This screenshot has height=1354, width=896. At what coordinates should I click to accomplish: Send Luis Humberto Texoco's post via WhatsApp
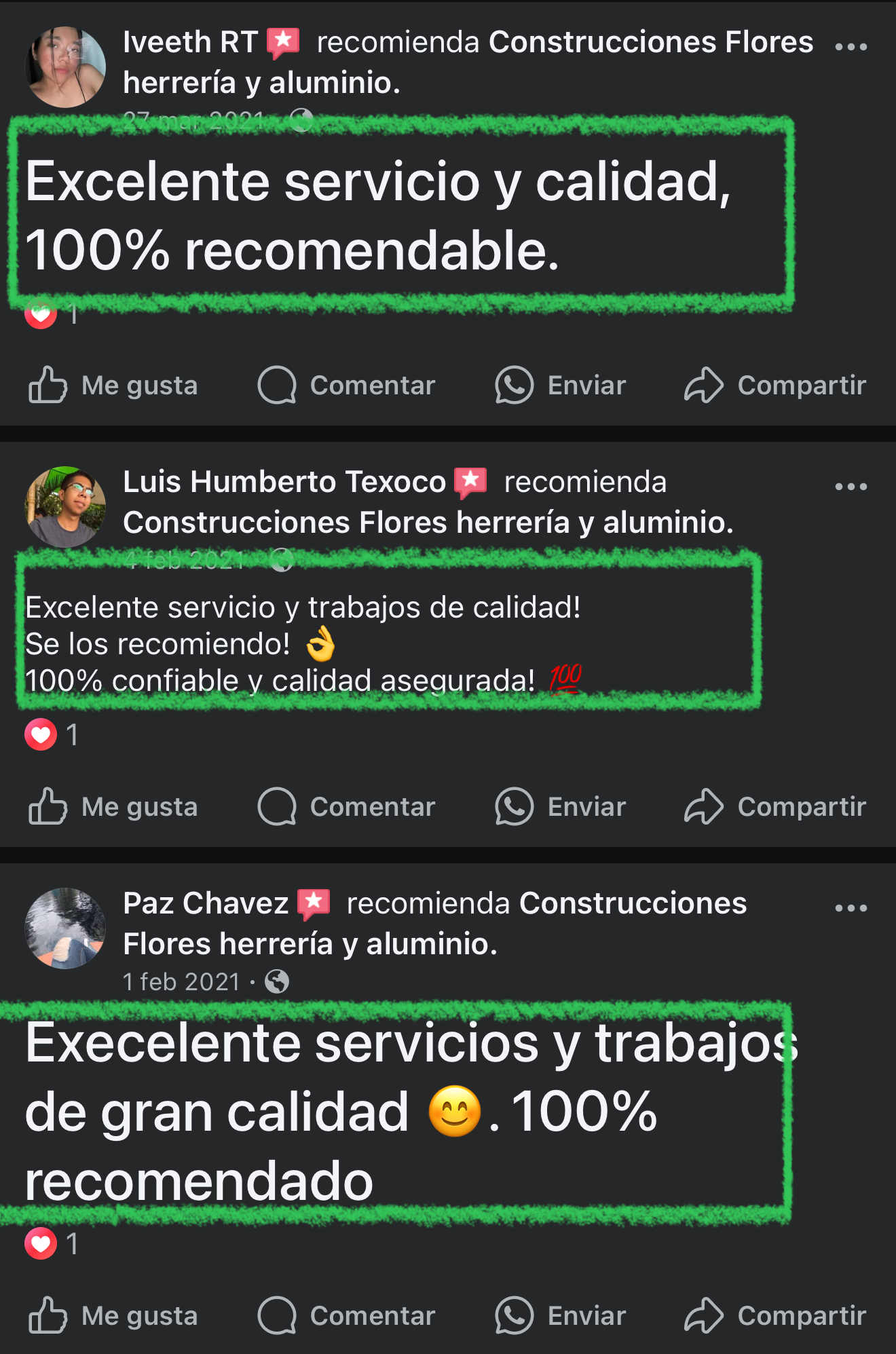point(561,807)
